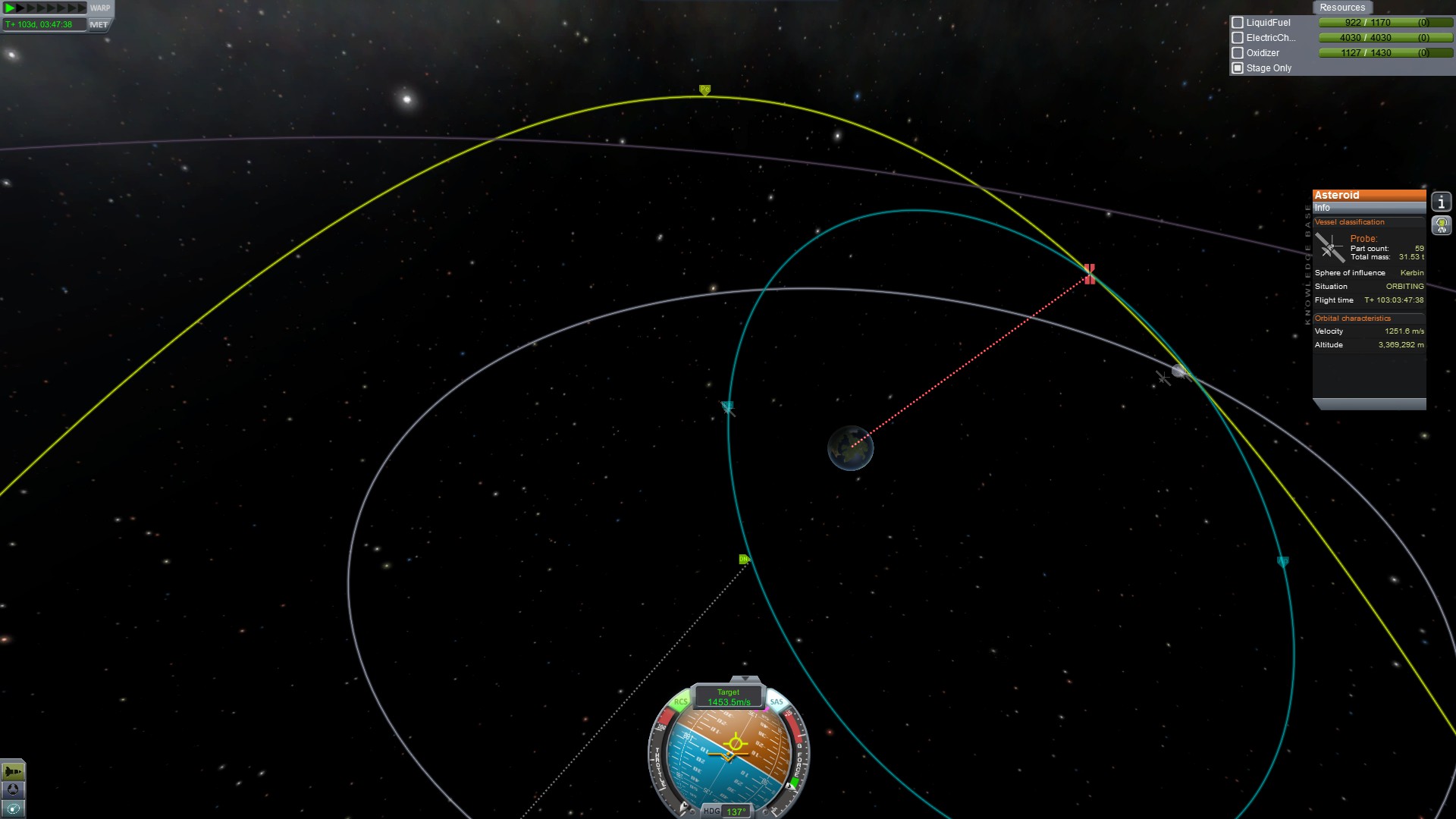Toggle the LiquidFuel checkbox
This screenshot has width=1456, height=819.
[1238, 23]
